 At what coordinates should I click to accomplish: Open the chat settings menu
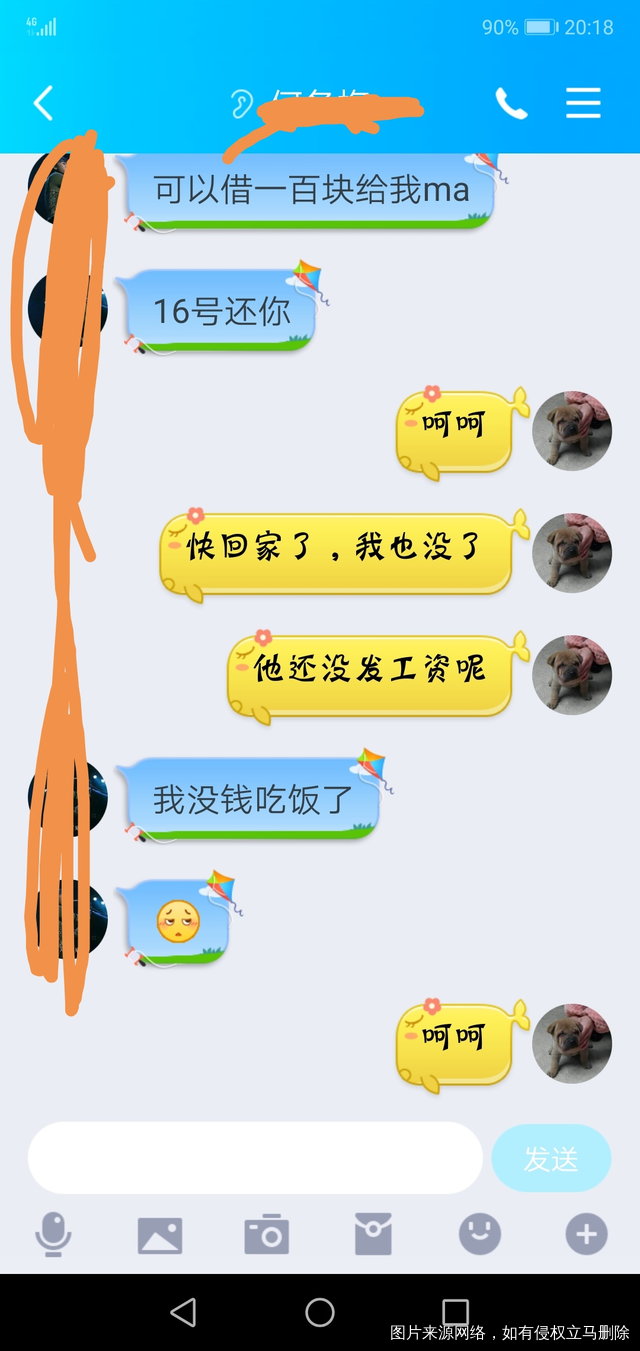(x=583, y=103)
